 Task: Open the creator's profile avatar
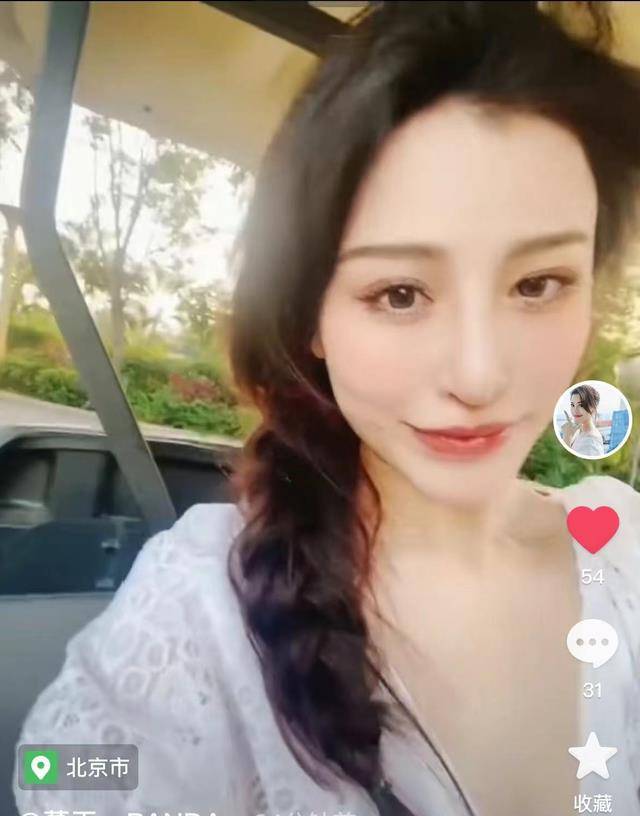[592, 420]
